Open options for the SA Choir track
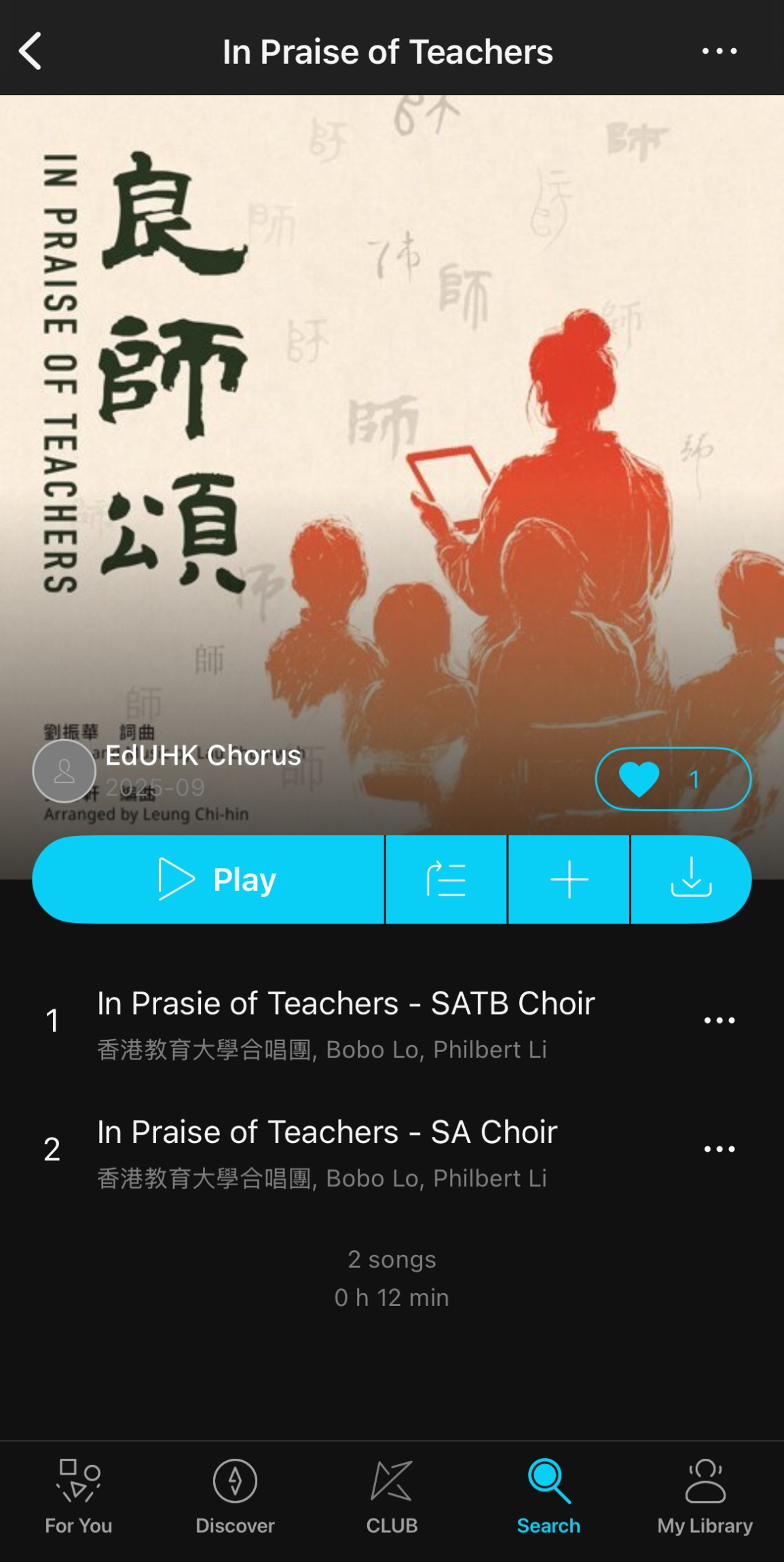Screen dimensions: 784x1562 pos(720,1148)
